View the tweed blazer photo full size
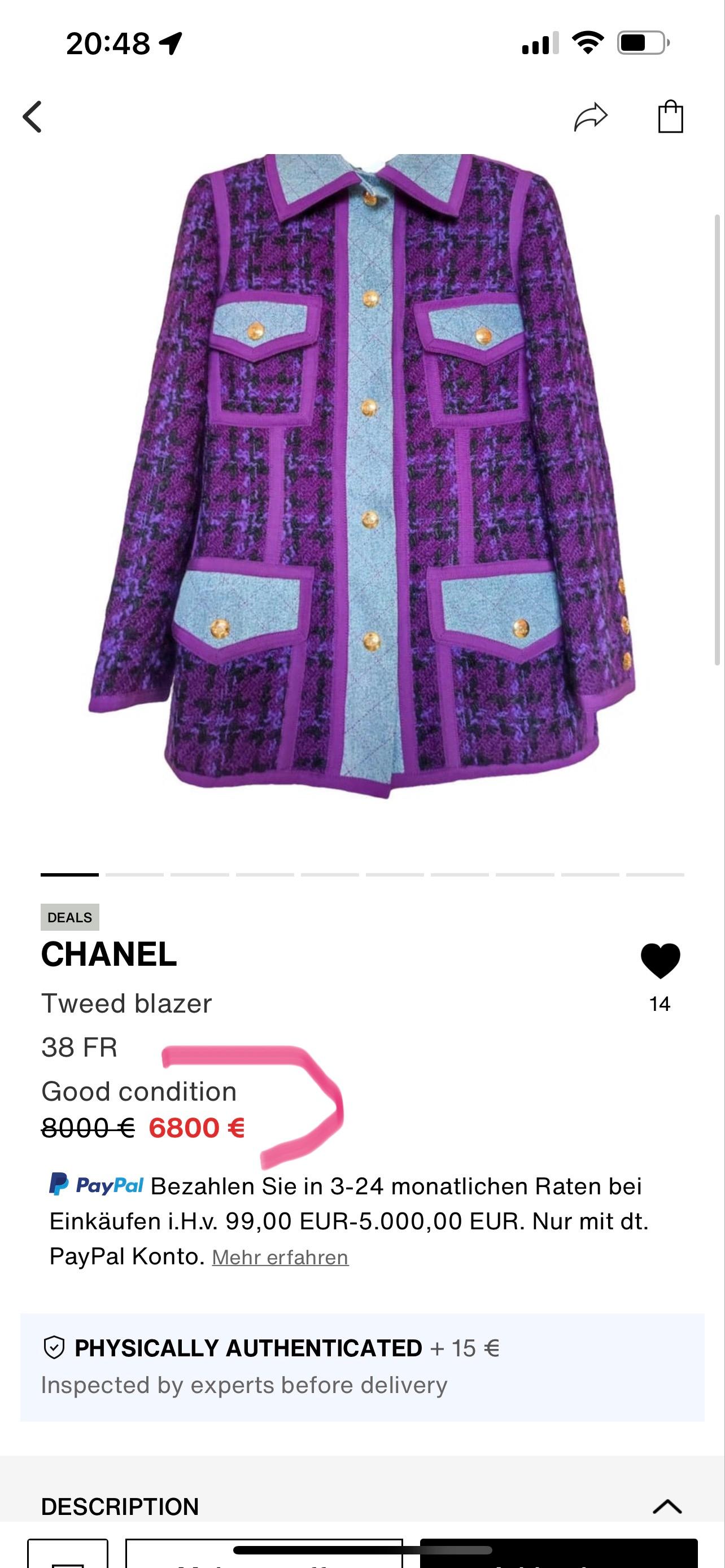725x1568 pixels. point(362,475)
